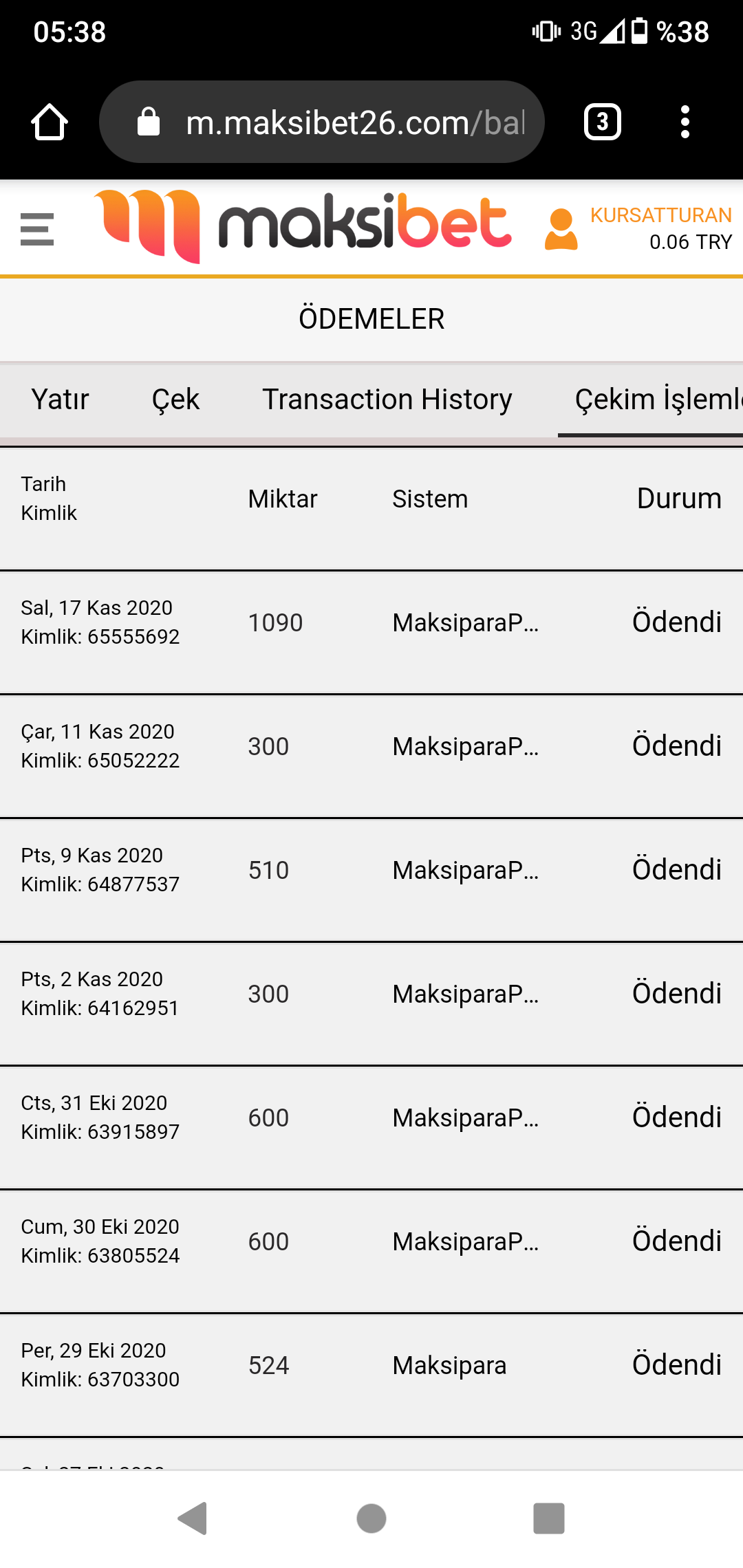The height and width of the screenshot is (1568, 743).
Task: Open the browser tab switcher
Action: click(603, 122)
